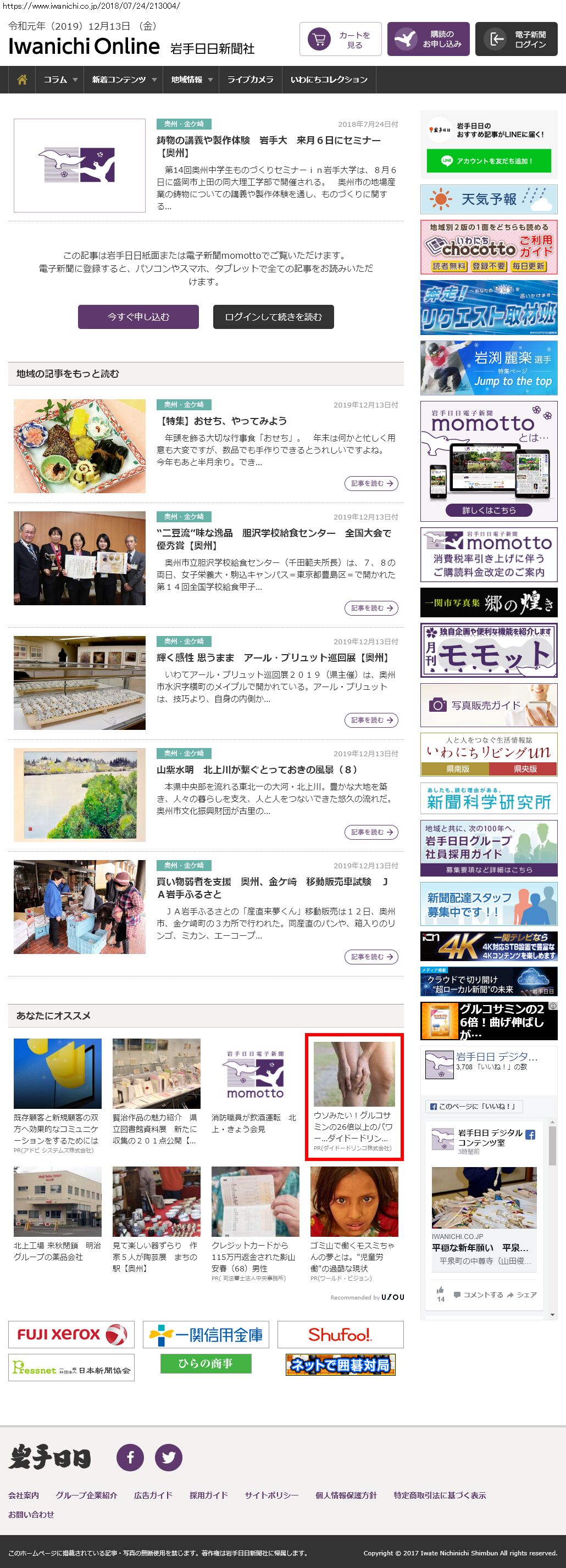566x1568 pixels.
Task: Open 購読のお申し込み subscription page
Action: click(428, 40)
